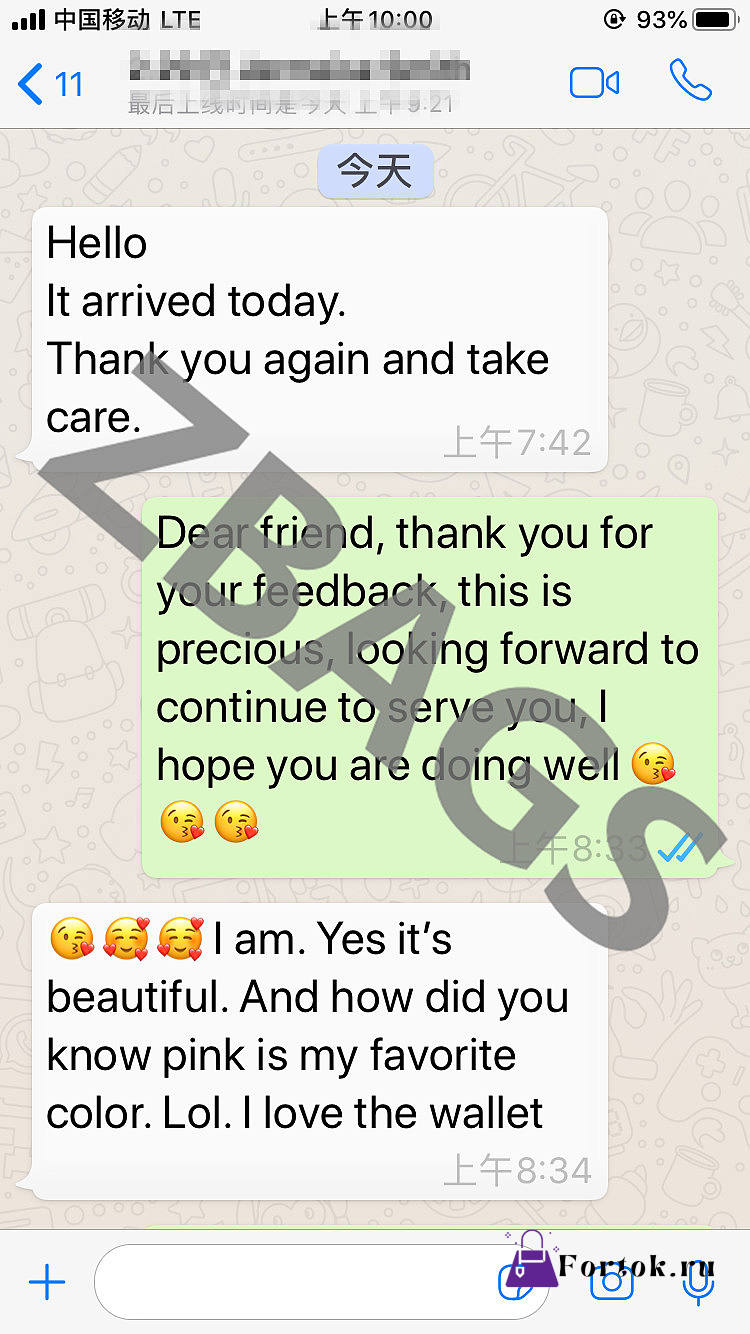
Task: Tap the microphone to record a voice message
Action: 698,1282
